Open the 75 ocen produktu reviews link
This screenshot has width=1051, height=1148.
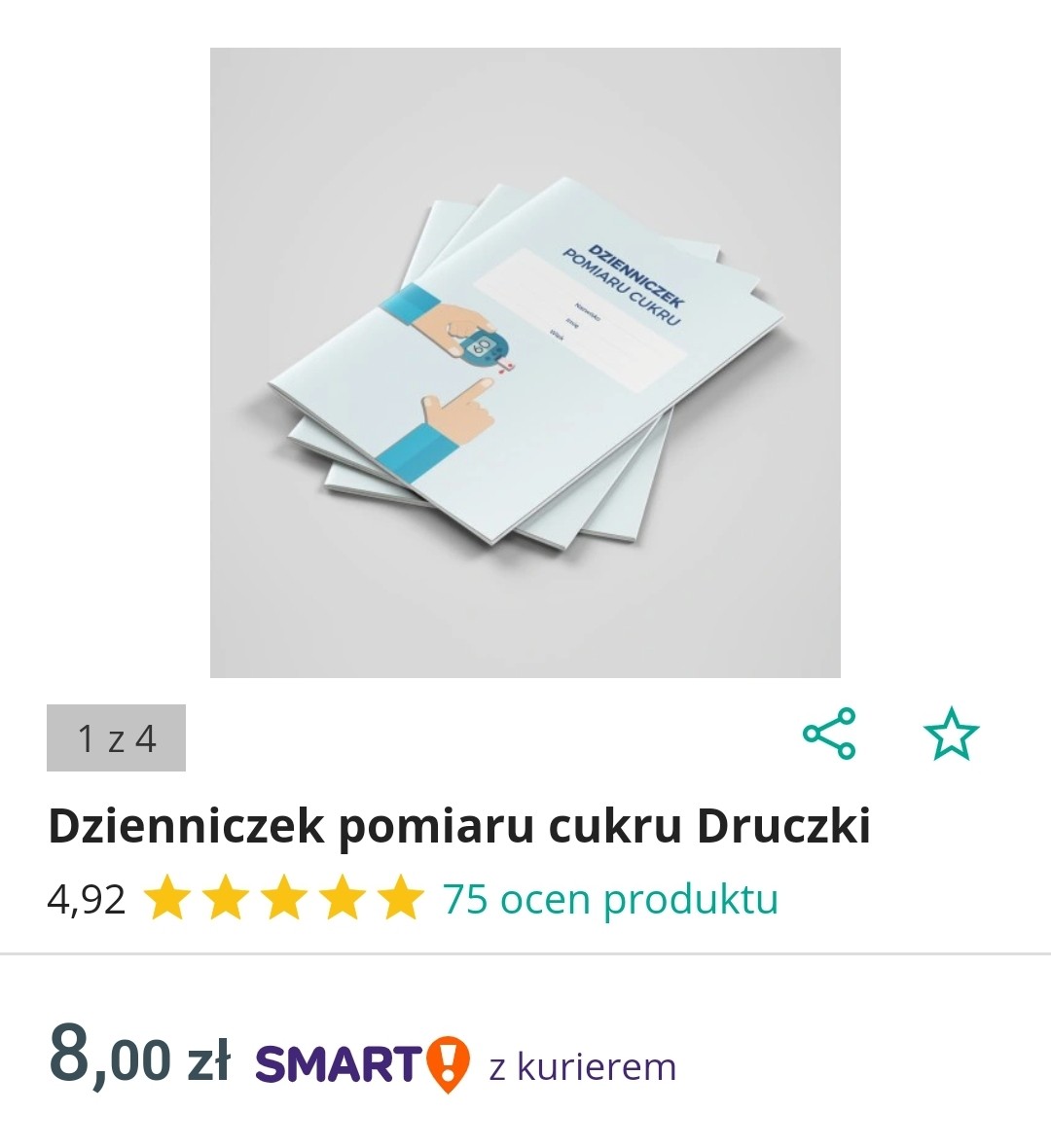pos(610,898)
